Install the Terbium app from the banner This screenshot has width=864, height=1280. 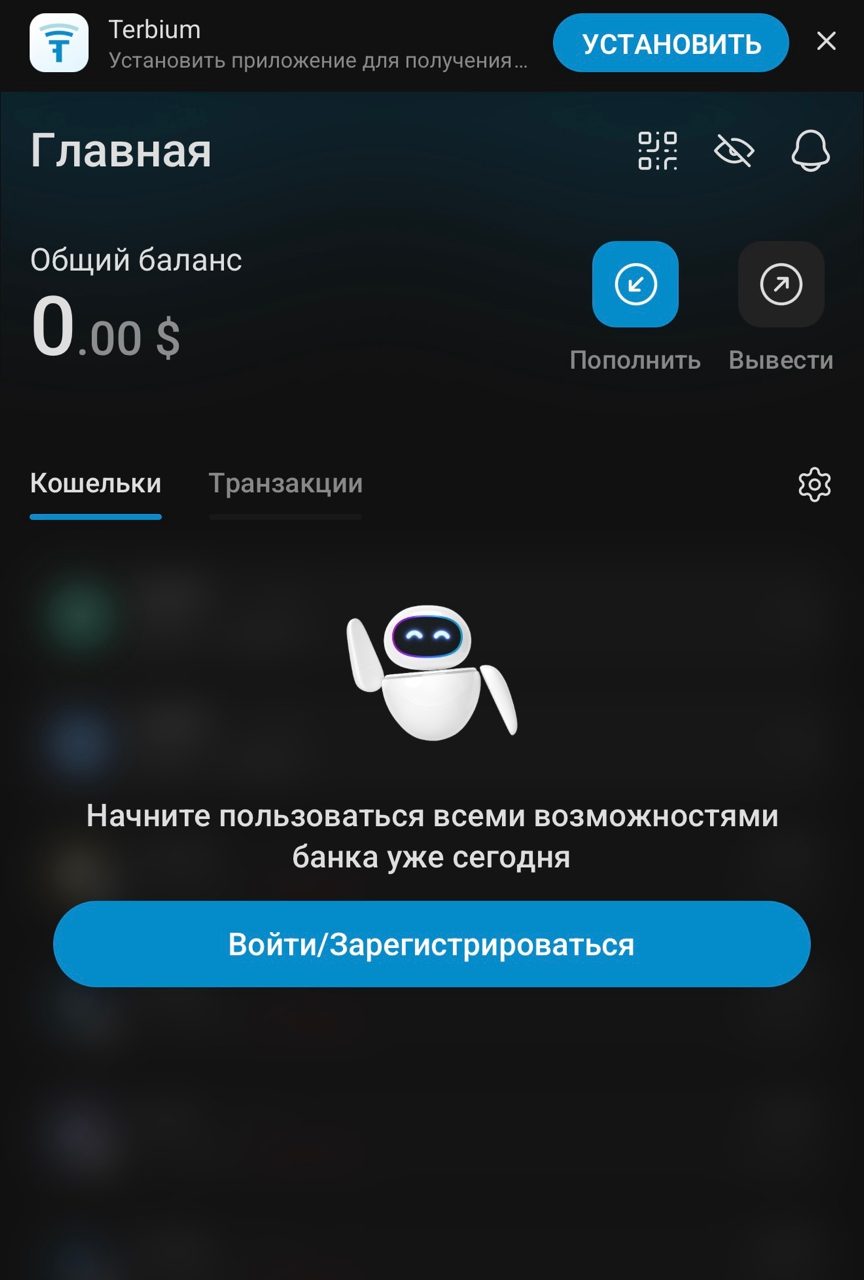click(670, 43)
